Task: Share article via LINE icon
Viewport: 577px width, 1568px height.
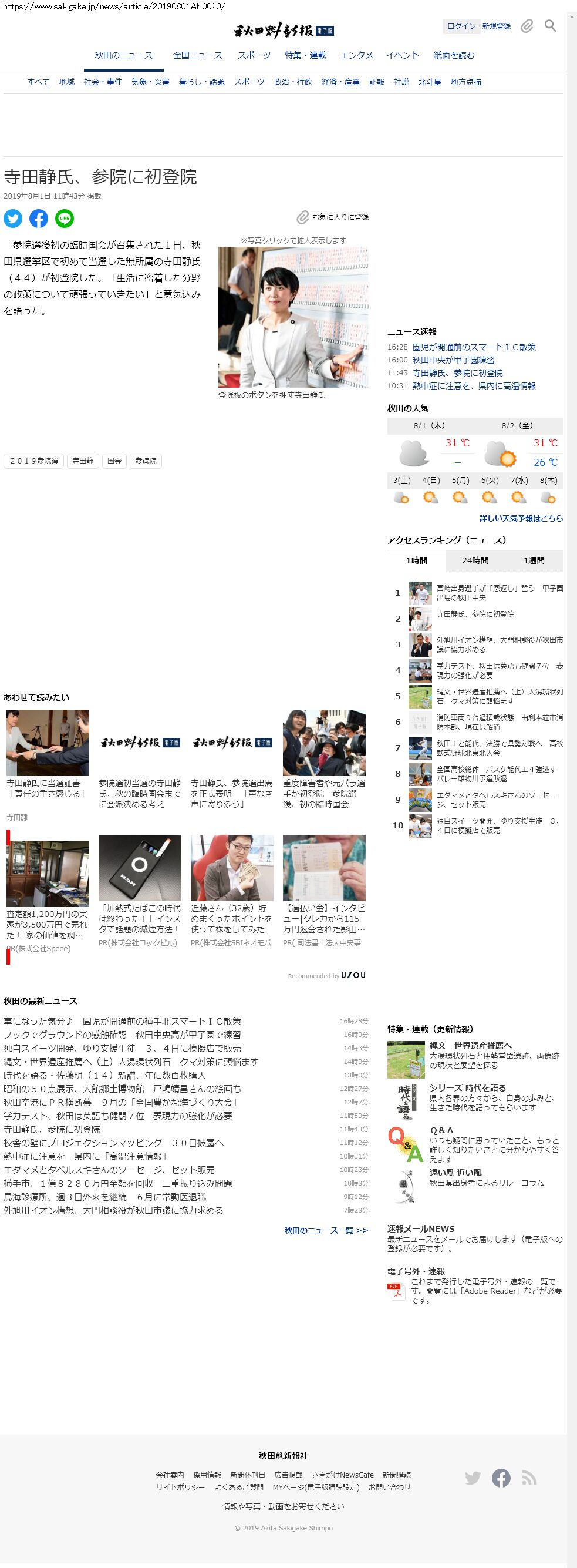Action: click(x=65, y=218)
